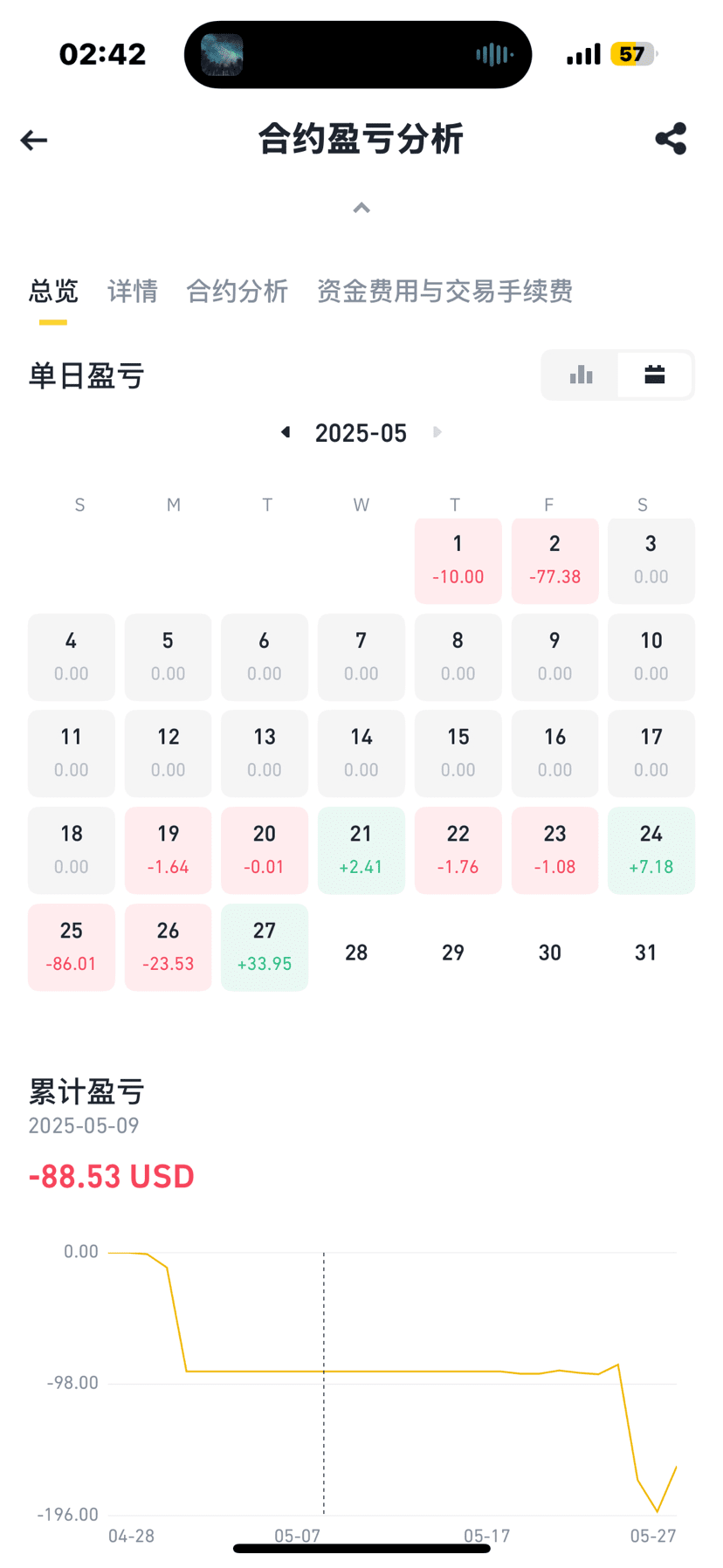The width and height of the screenshot is (723, 1568).
Task: Go back using the top-left arrow
Action: tap(34, 140)
